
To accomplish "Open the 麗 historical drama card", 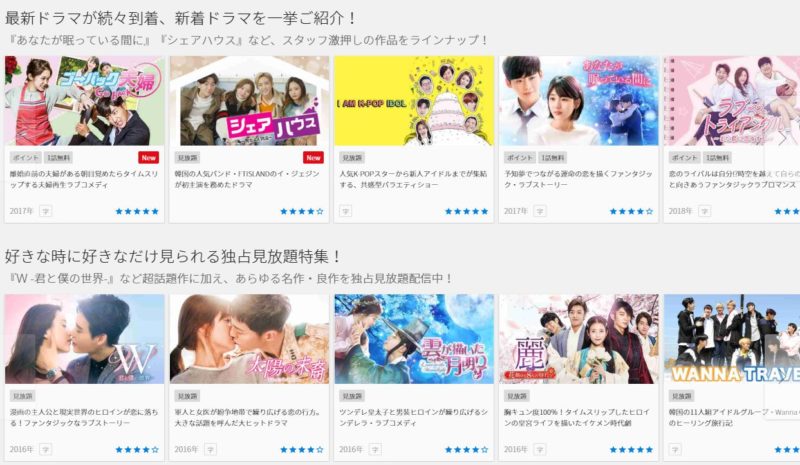I will tap(579, 340).
